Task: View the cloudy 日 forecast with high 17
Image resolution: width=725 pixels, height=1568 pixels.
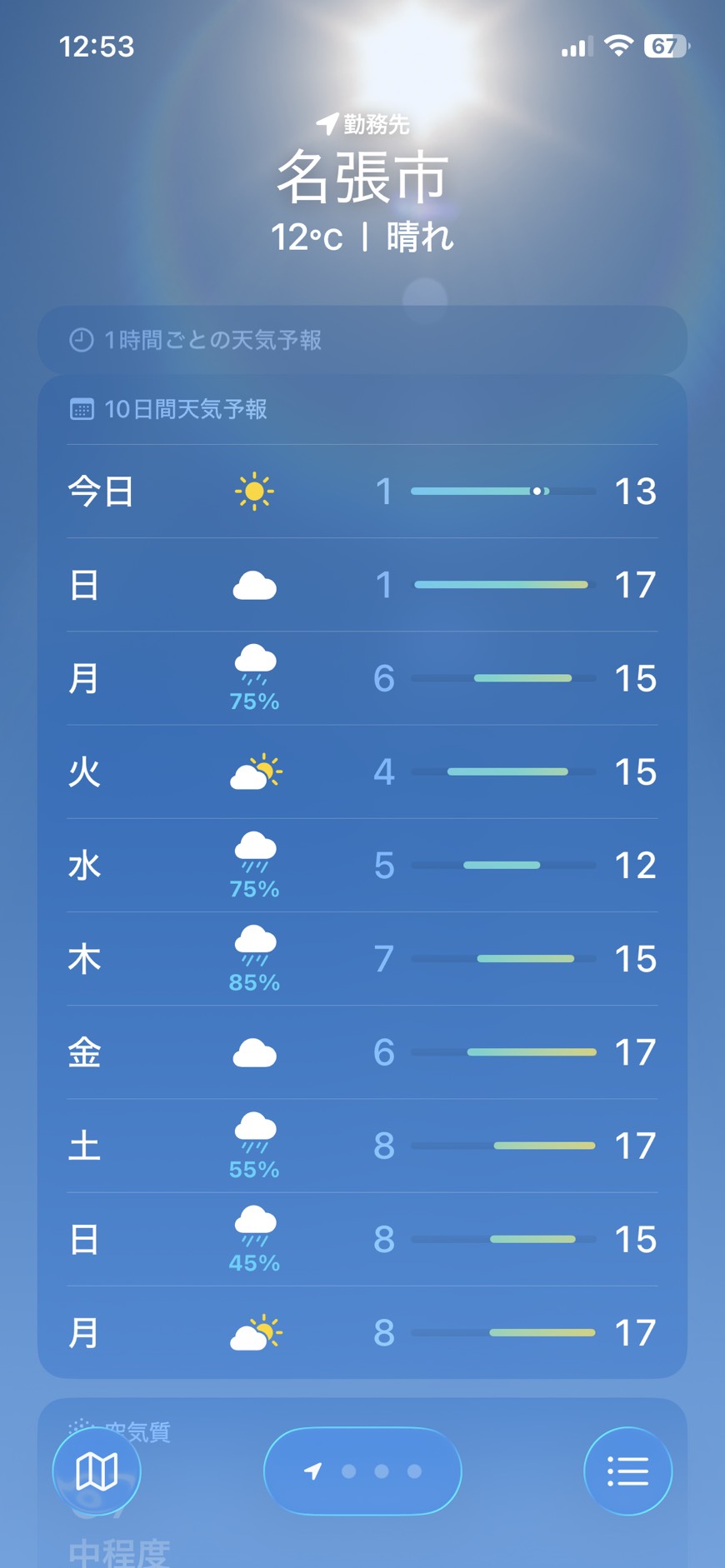Action: click(362, 585)
